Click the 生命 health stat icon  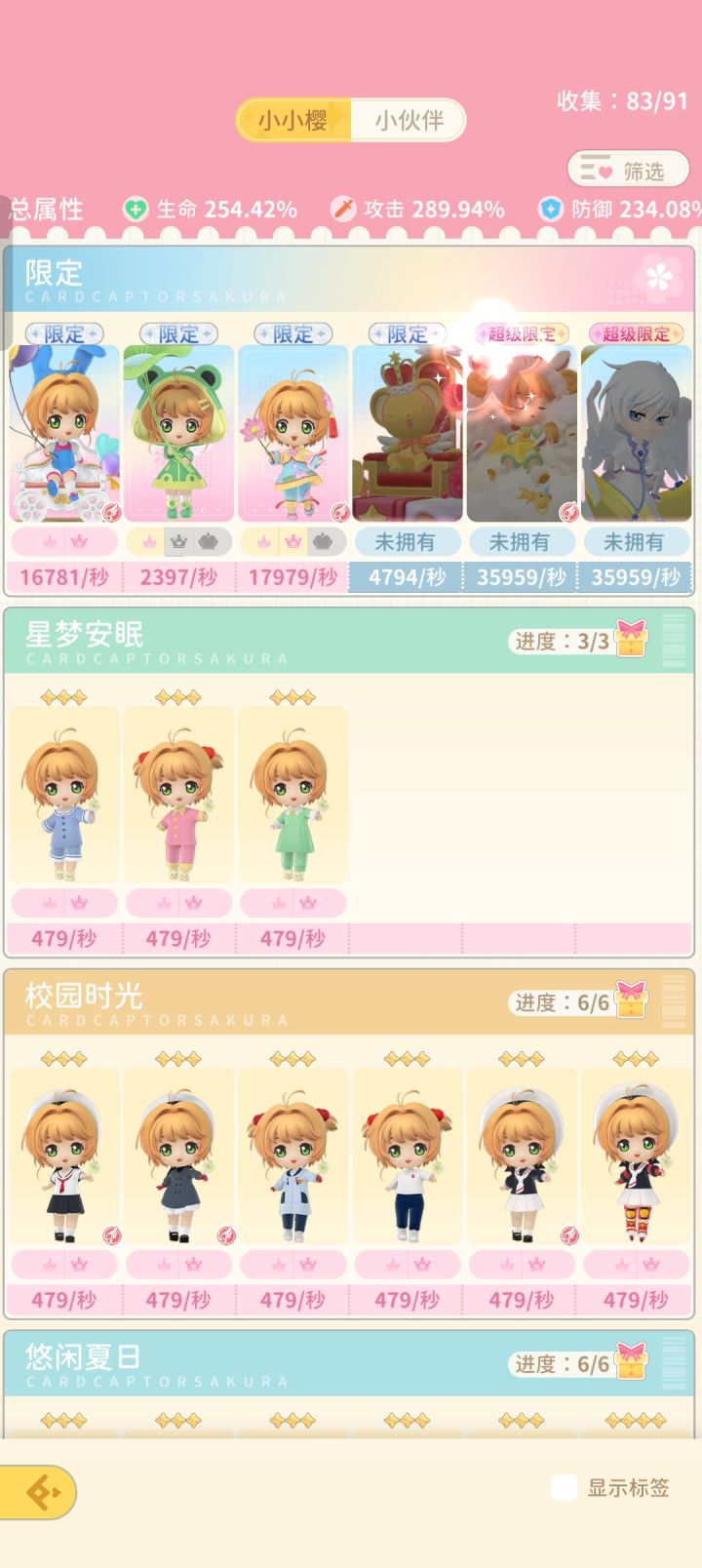point(134,208)
